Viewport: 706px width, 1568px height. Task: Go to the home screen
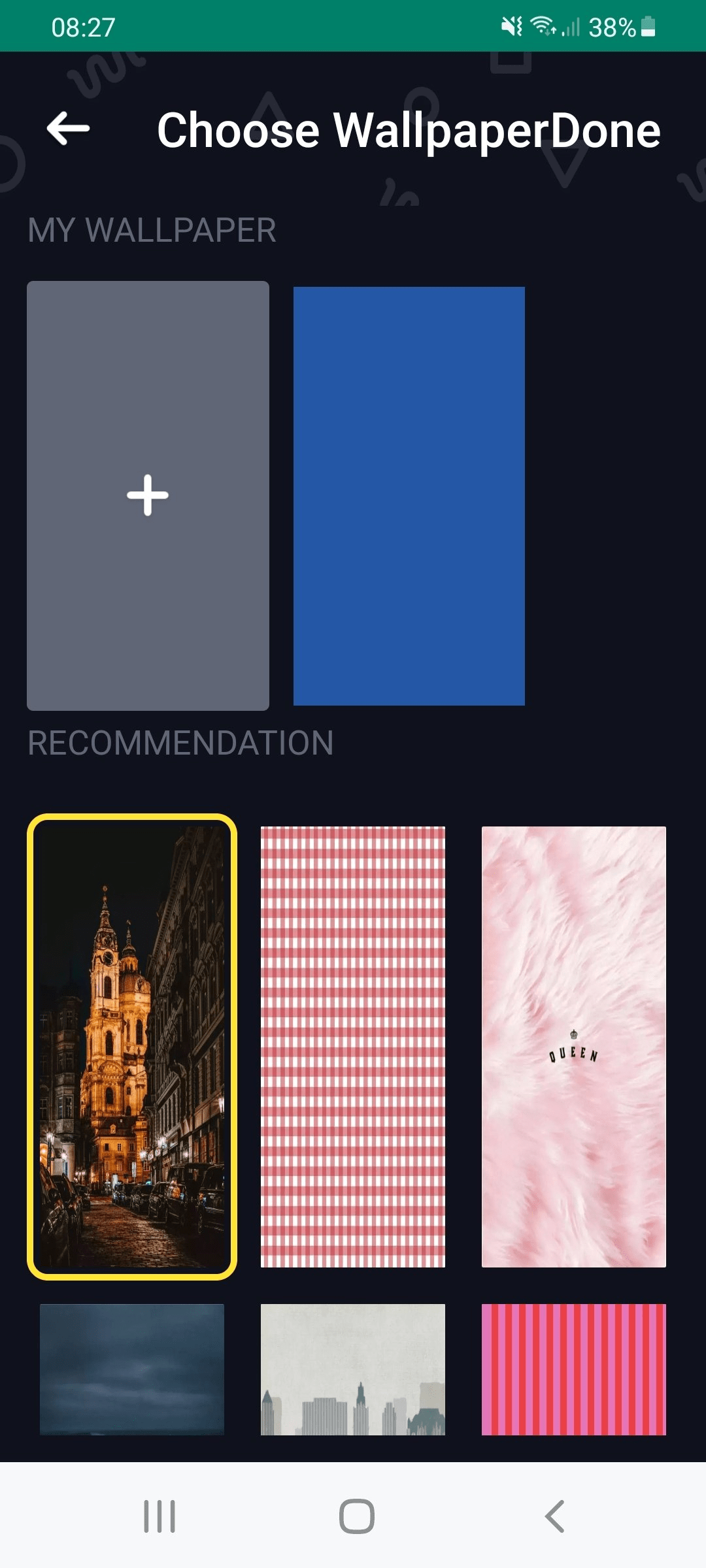click(x=356, y=1516)
